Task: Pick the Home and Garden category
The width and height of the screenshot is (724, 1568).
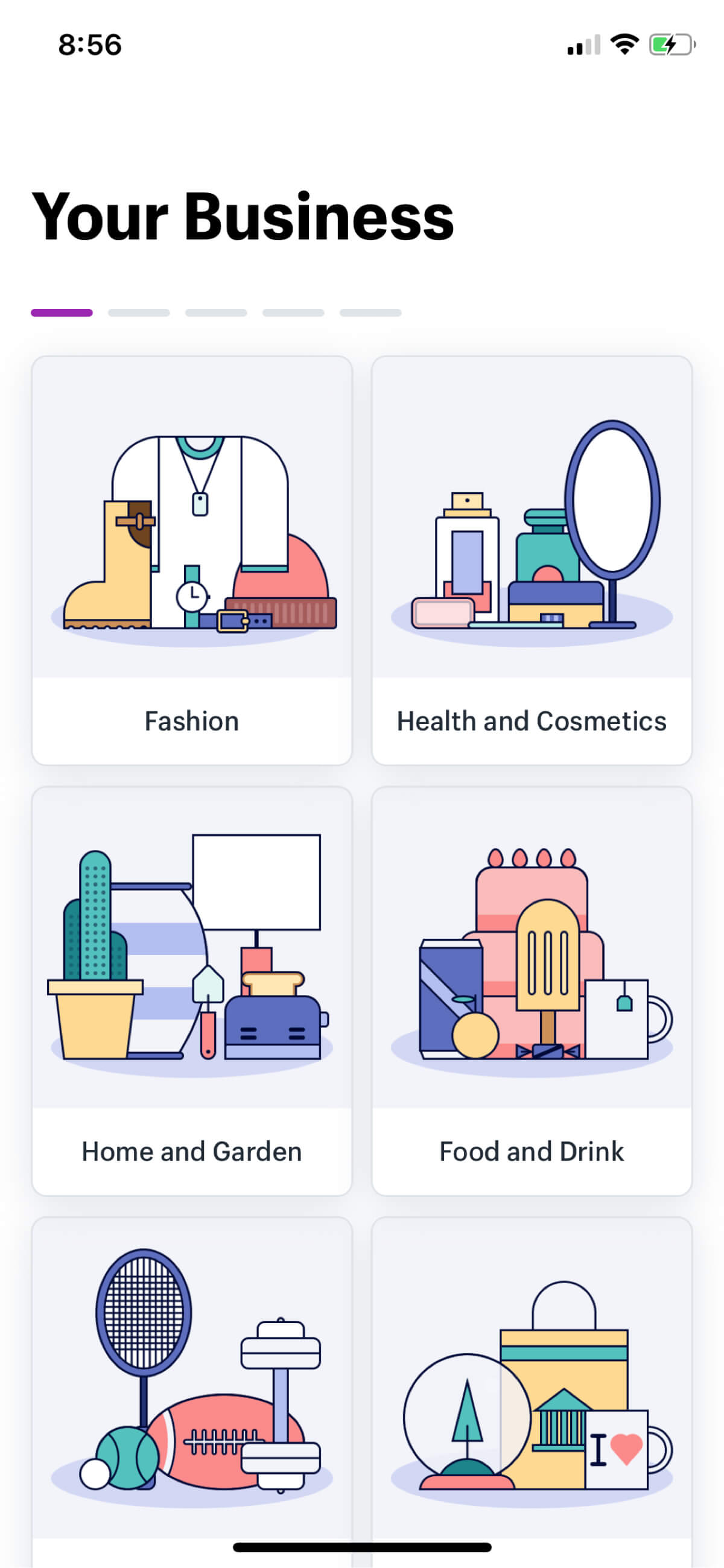Action: click(x=191, y=991)
